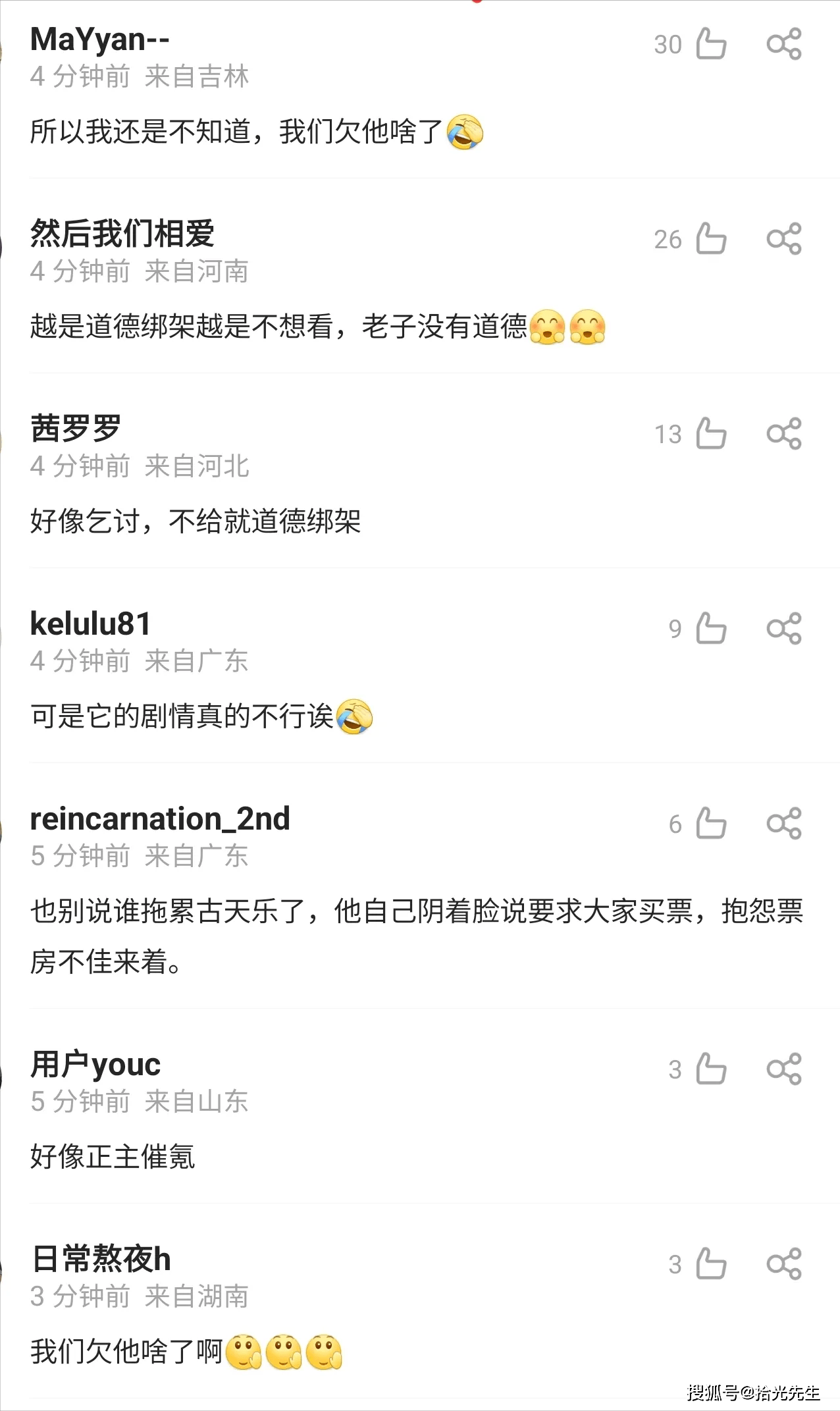Viewport: 840px width, 1411px height.
Task: Like kelulu81's comment
Action: coord(711,628)
